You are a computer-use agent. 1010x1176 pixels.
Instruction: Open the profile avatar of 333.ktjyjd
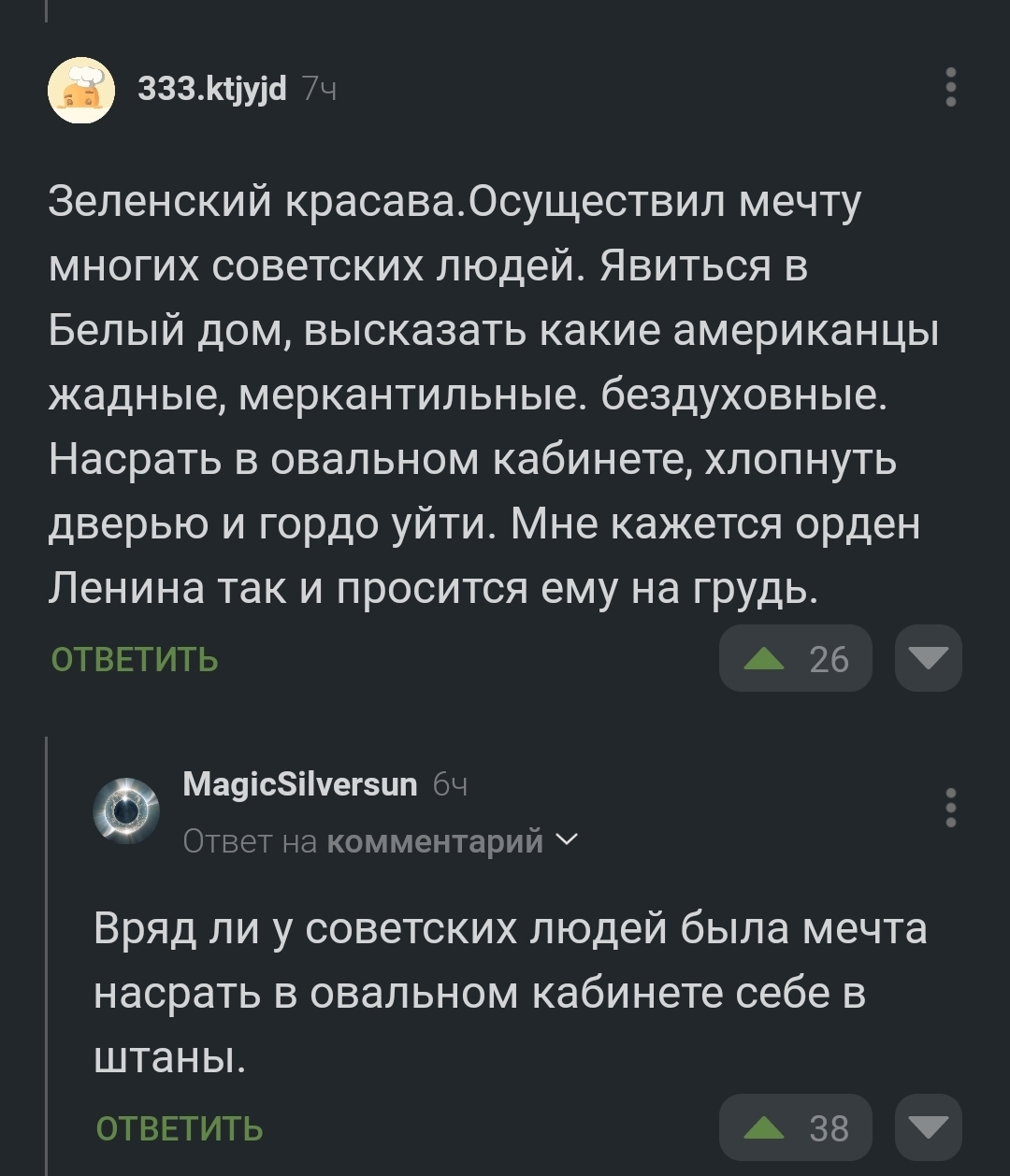tap(81, 90)
